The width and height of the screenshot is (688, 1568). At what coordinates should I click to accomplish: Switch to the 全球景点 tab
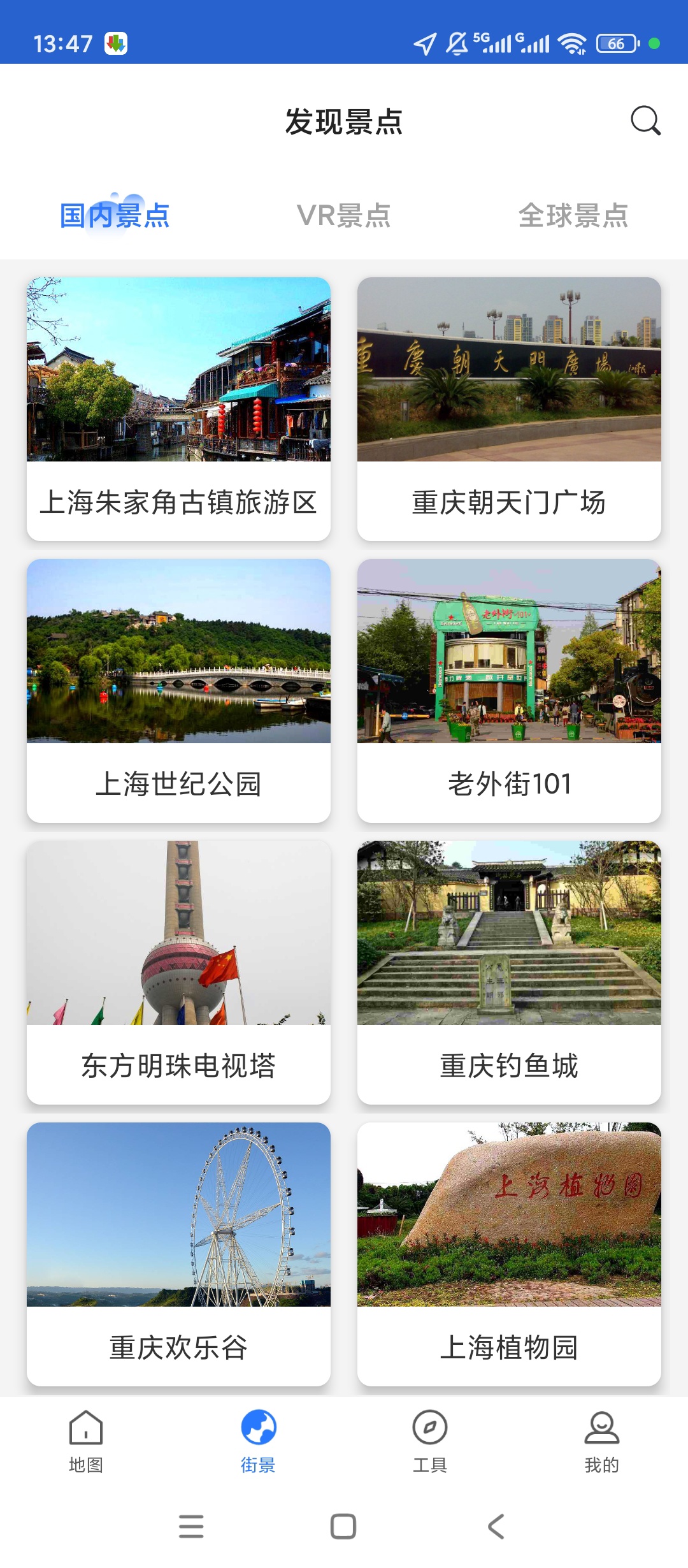[573, 215]
